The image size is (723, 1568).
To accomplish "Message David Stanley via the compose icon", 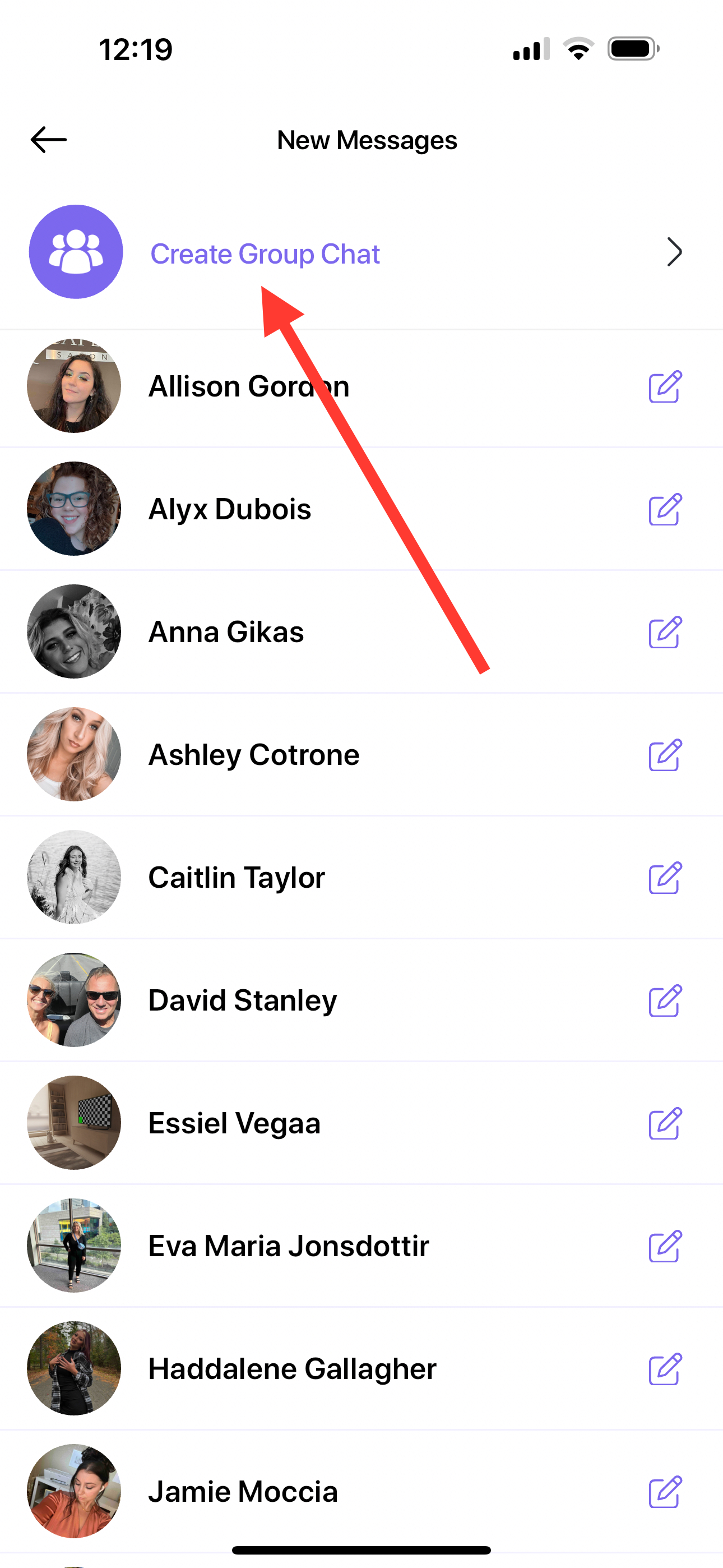I will coord(665,1000).
